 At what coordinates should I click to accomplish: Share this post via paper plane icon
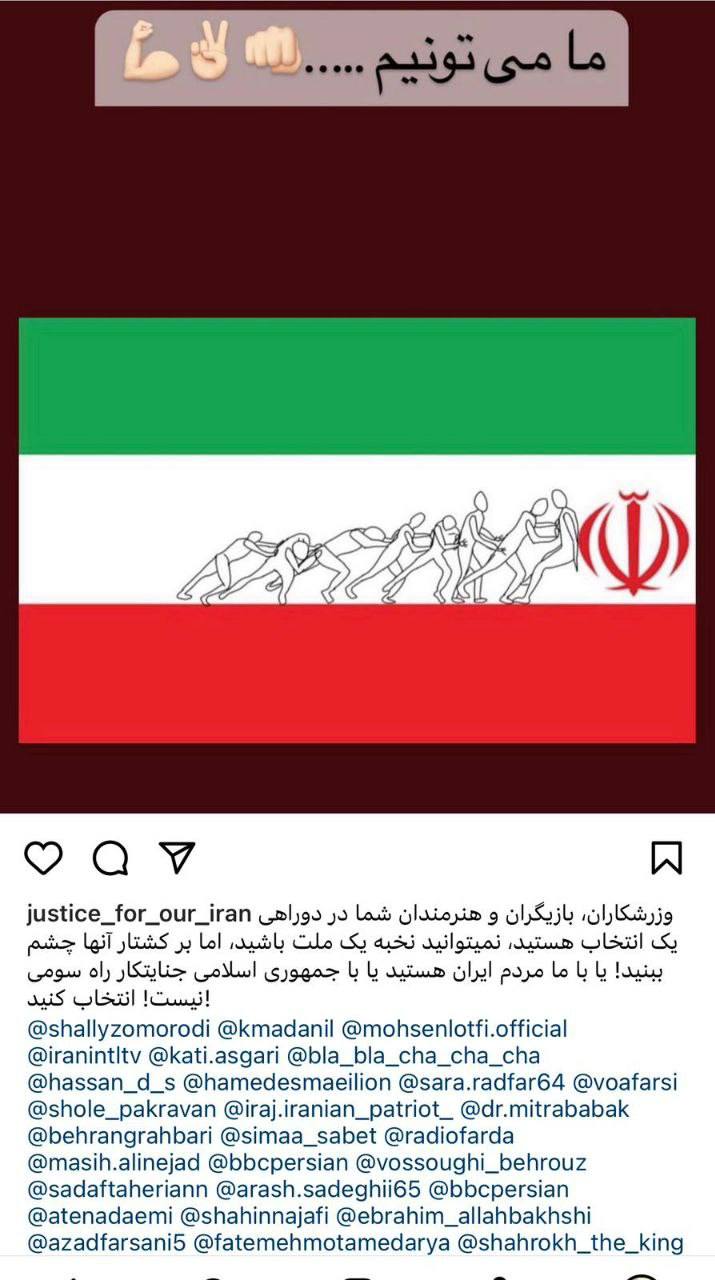click(177, 858)
